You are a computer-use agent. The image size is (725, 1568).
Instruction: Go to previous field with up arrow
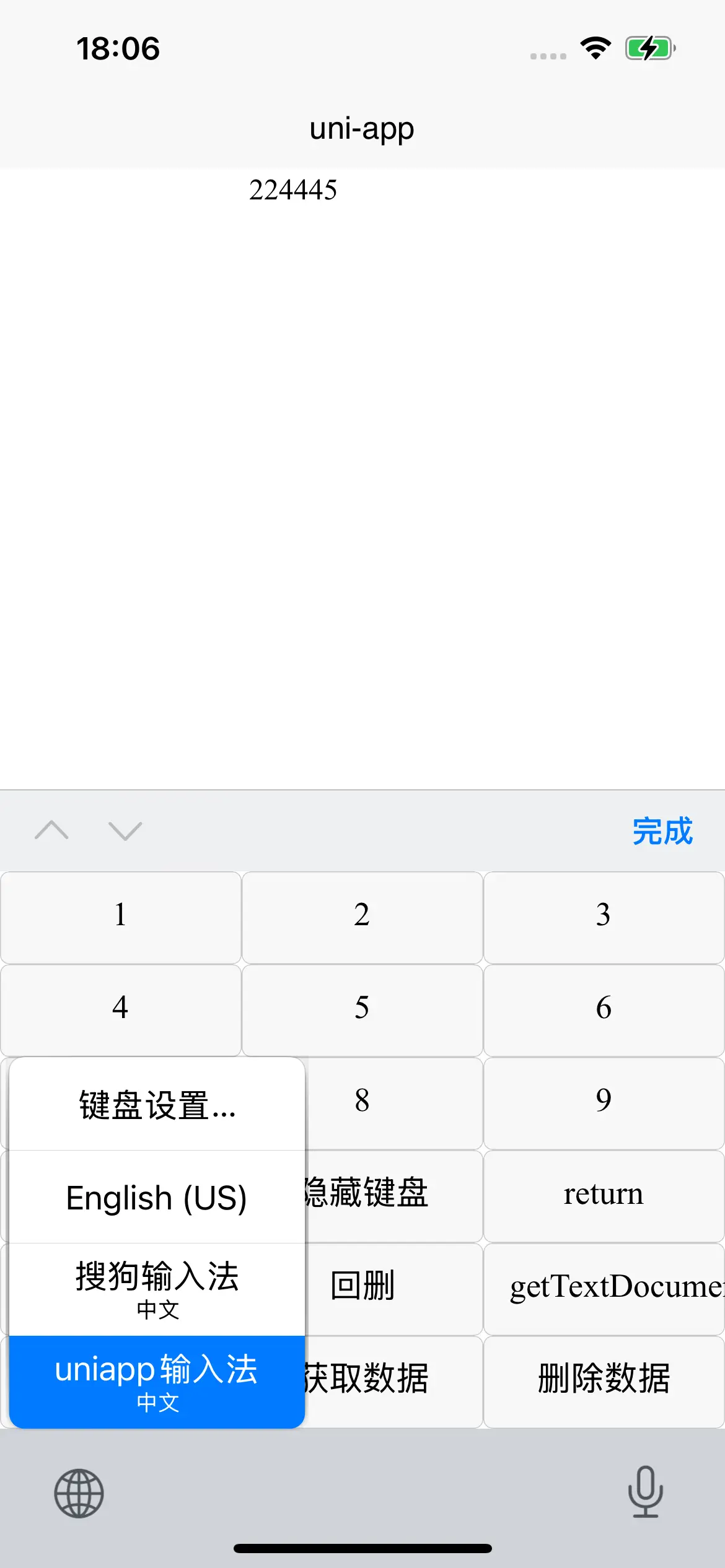point(52,830)
